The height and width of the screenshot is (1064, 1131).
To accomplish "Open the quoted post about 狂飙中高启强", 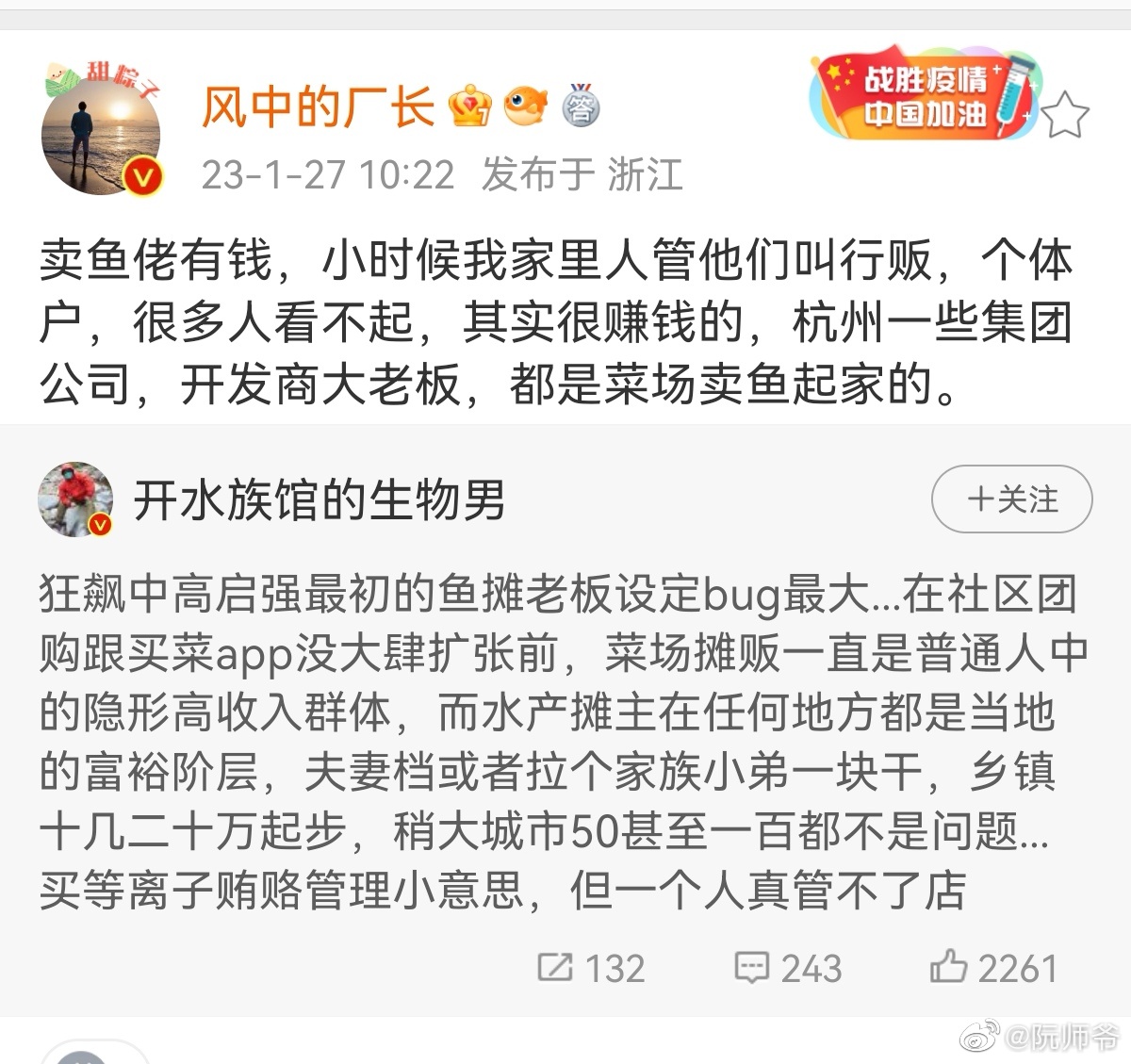I will 562,742.
